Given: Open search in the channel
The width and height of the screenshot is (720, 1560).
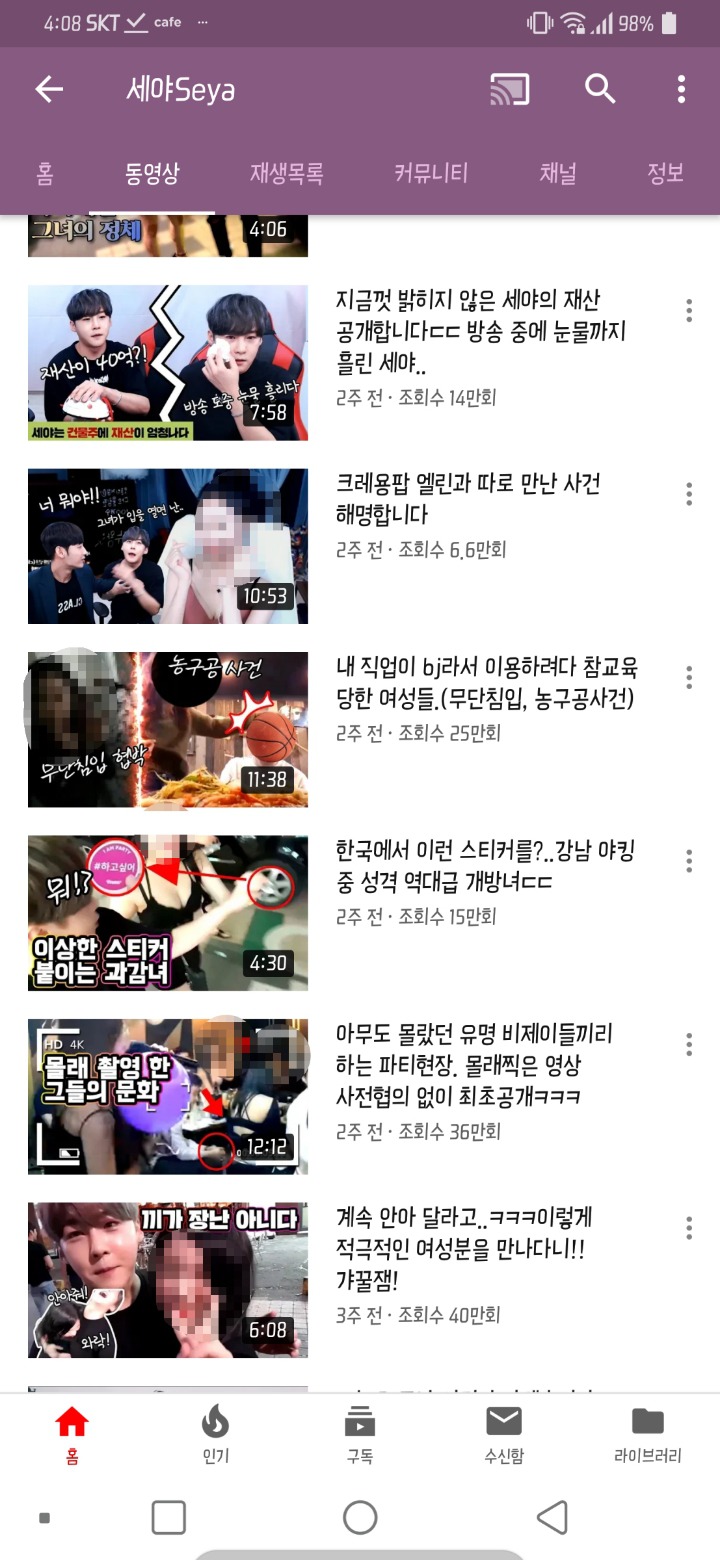Looking at the screenshot, I should coord(600,89).
